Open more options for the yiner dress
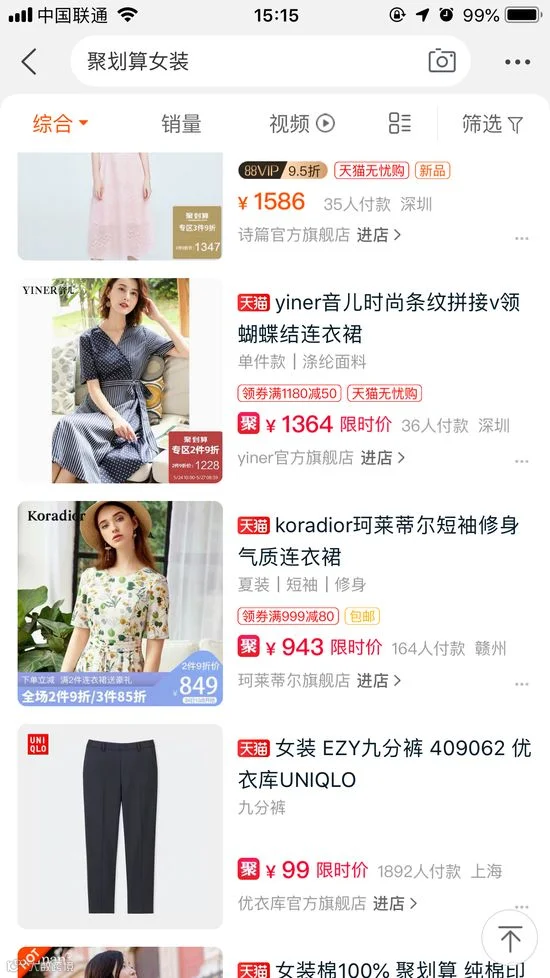Image resolution: width=550 pixels, height=978 pixels. tap(521, 462)
